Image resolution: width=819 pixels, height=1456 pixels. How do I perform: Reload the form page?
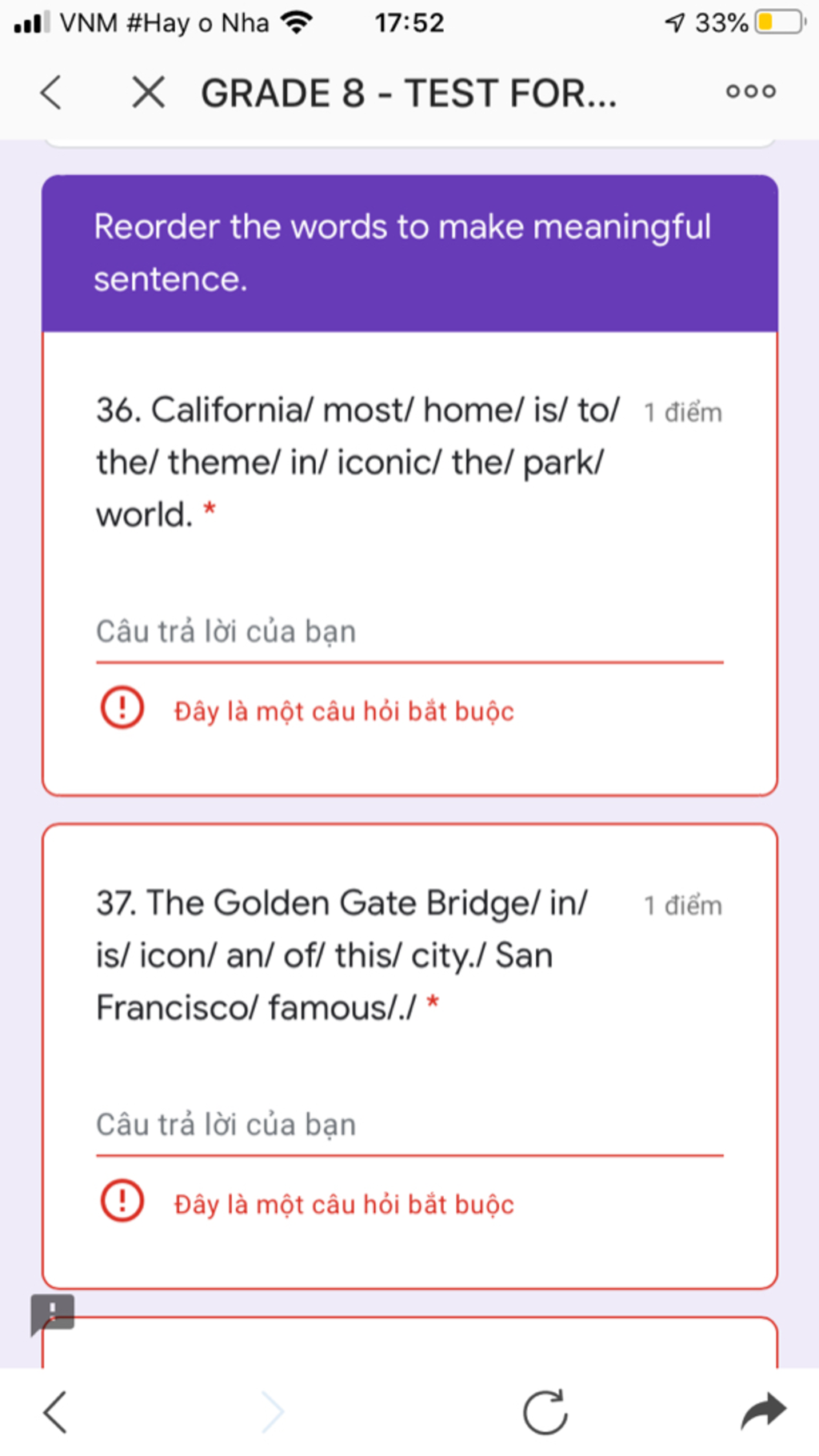tap(545, 1412)
